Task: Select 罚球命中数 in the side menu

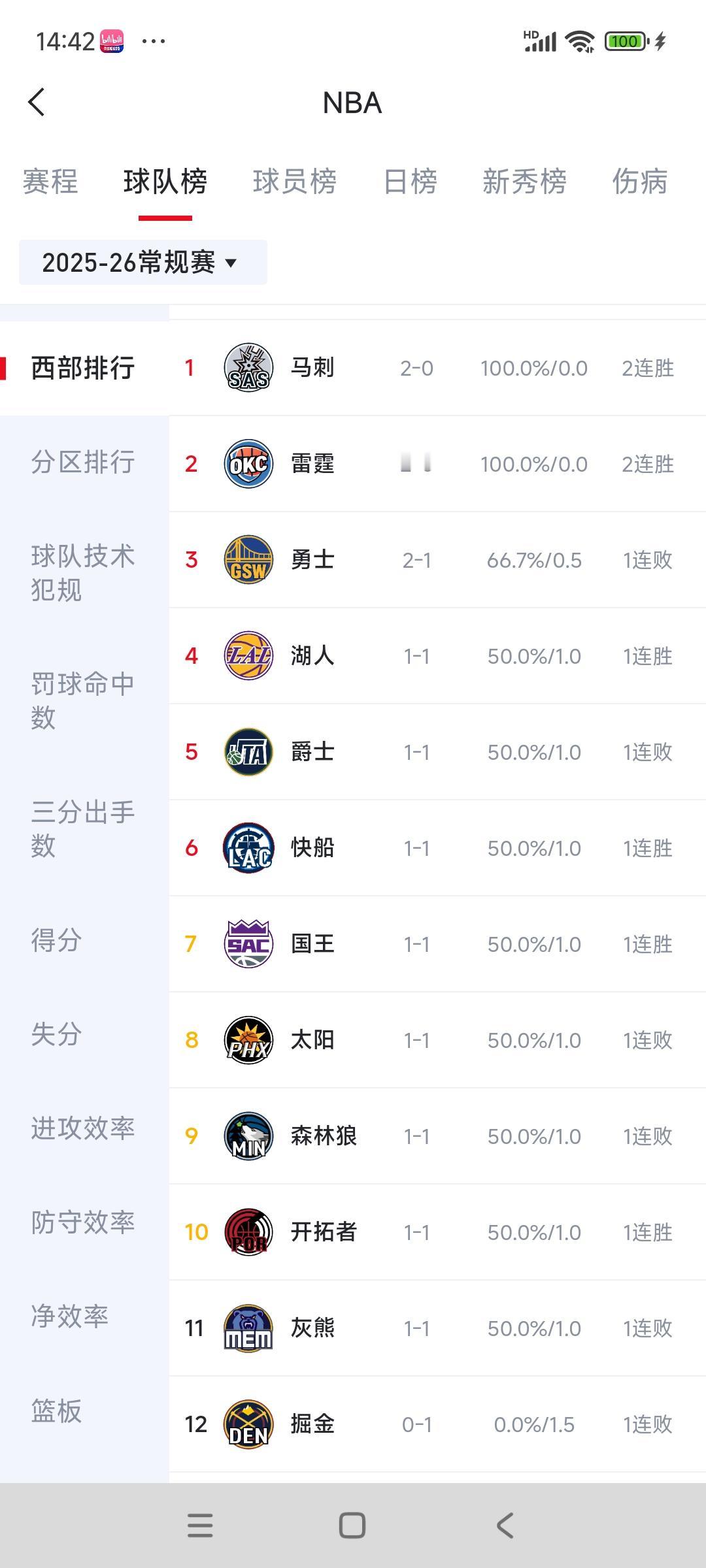Action: coord(83,701)
